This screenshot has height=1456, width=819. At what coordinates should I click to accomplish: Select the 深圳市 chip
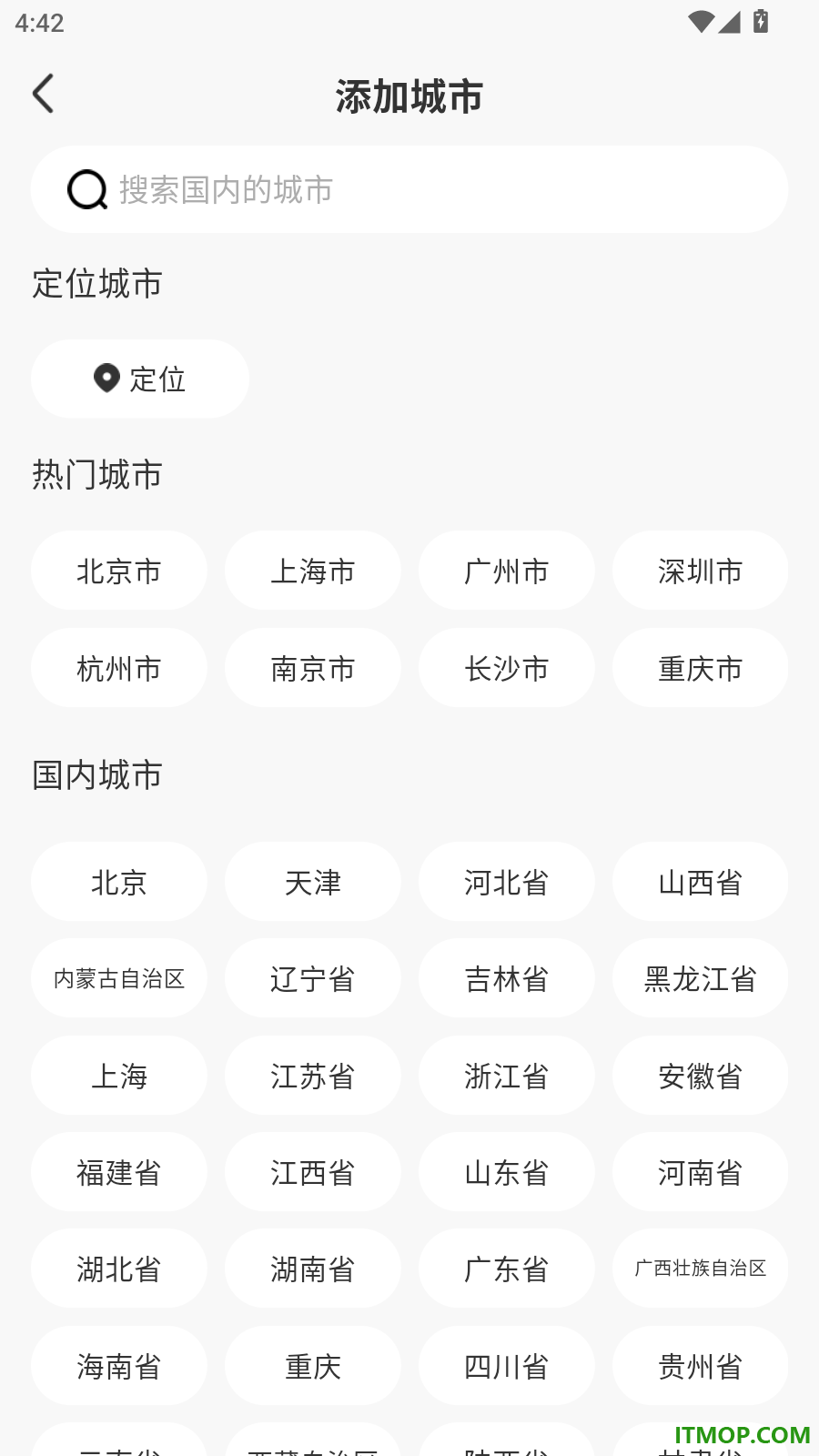click(x=701, y=571)
